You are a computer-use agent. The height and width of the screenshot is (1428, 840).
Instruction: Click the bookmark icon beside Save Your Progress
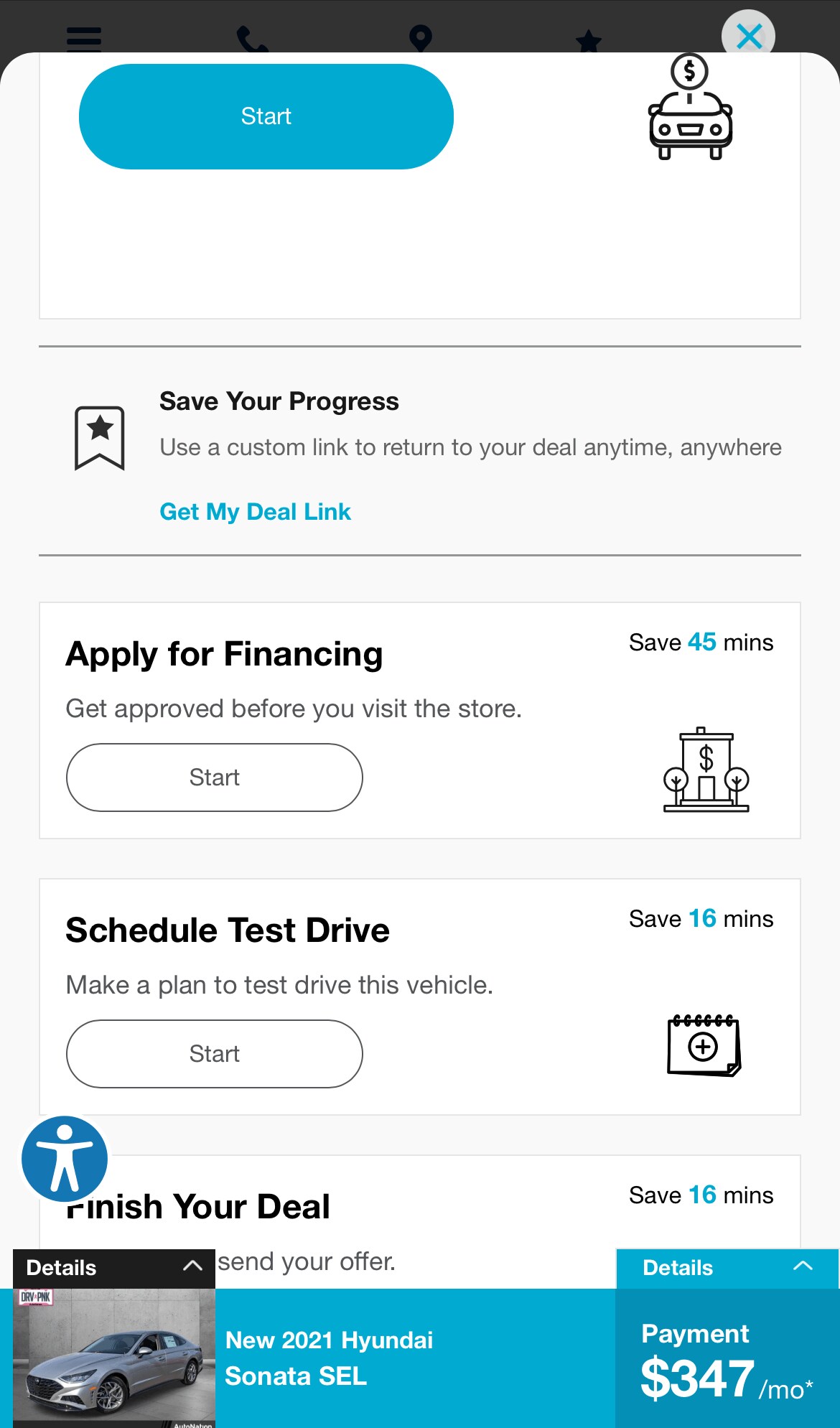pyautogui.click(x=100, y=438)
